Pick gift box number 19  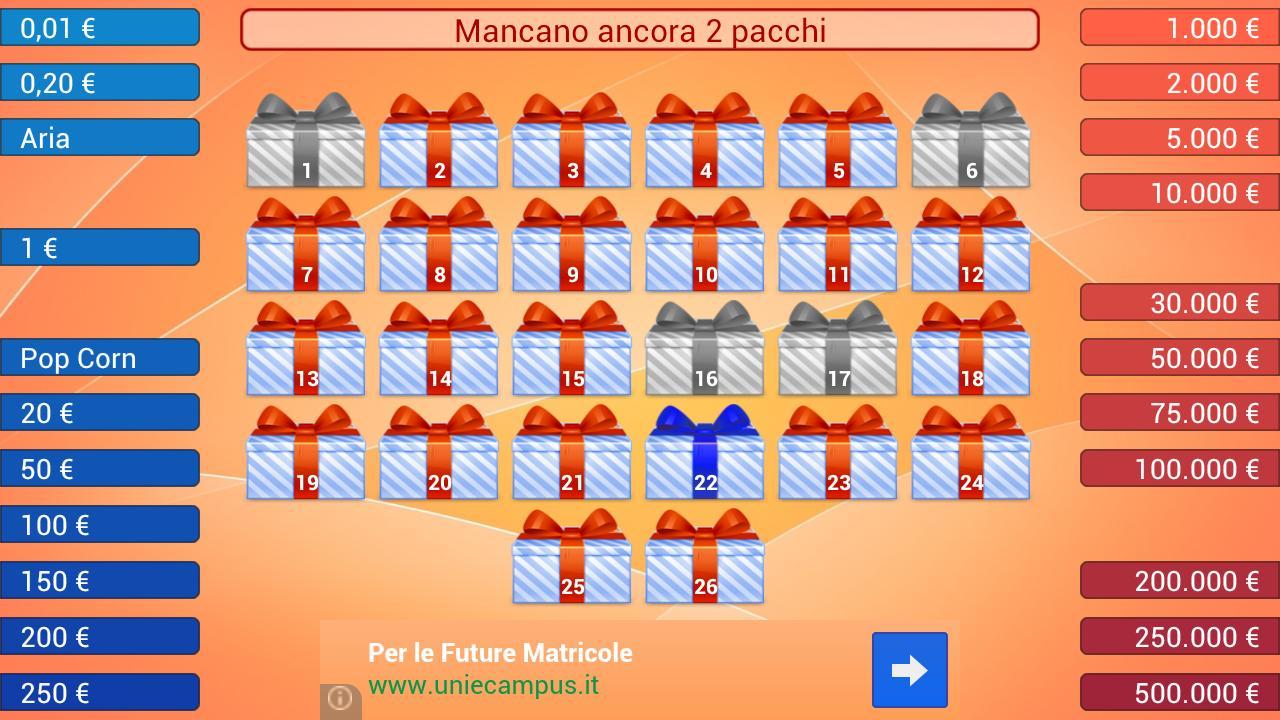pyautogui.click(x=306, y=457)
